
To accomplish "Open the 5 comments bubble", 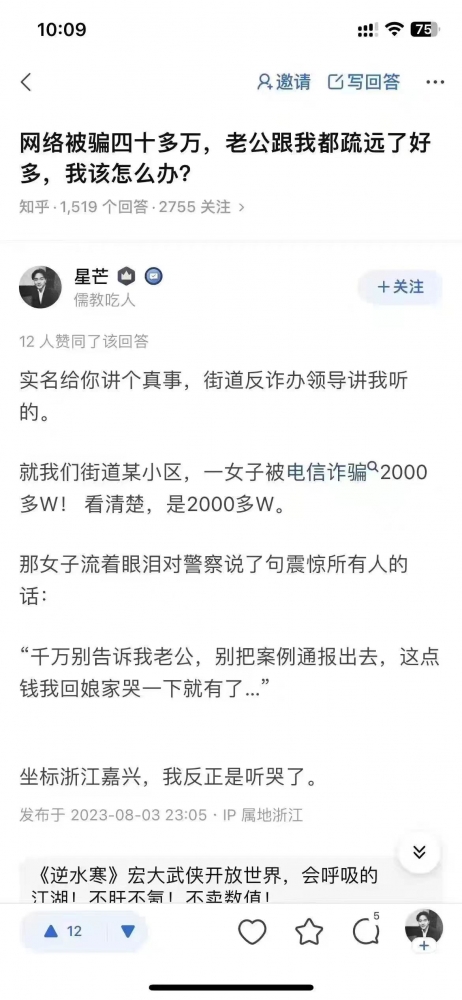I will pos(367,930).
